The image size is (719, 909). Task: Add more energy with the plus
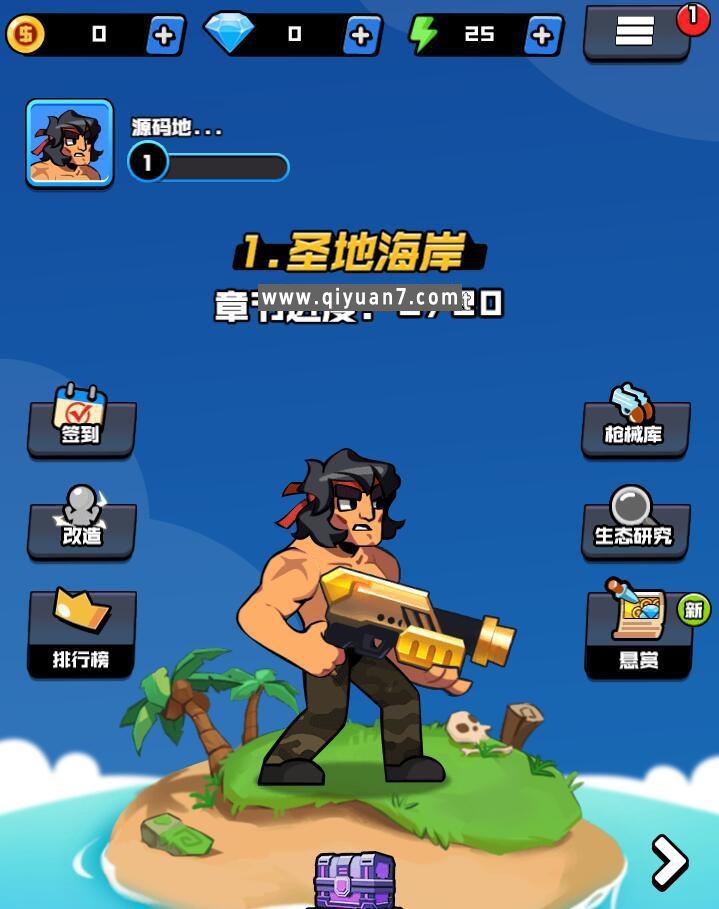tap(541, 36)
